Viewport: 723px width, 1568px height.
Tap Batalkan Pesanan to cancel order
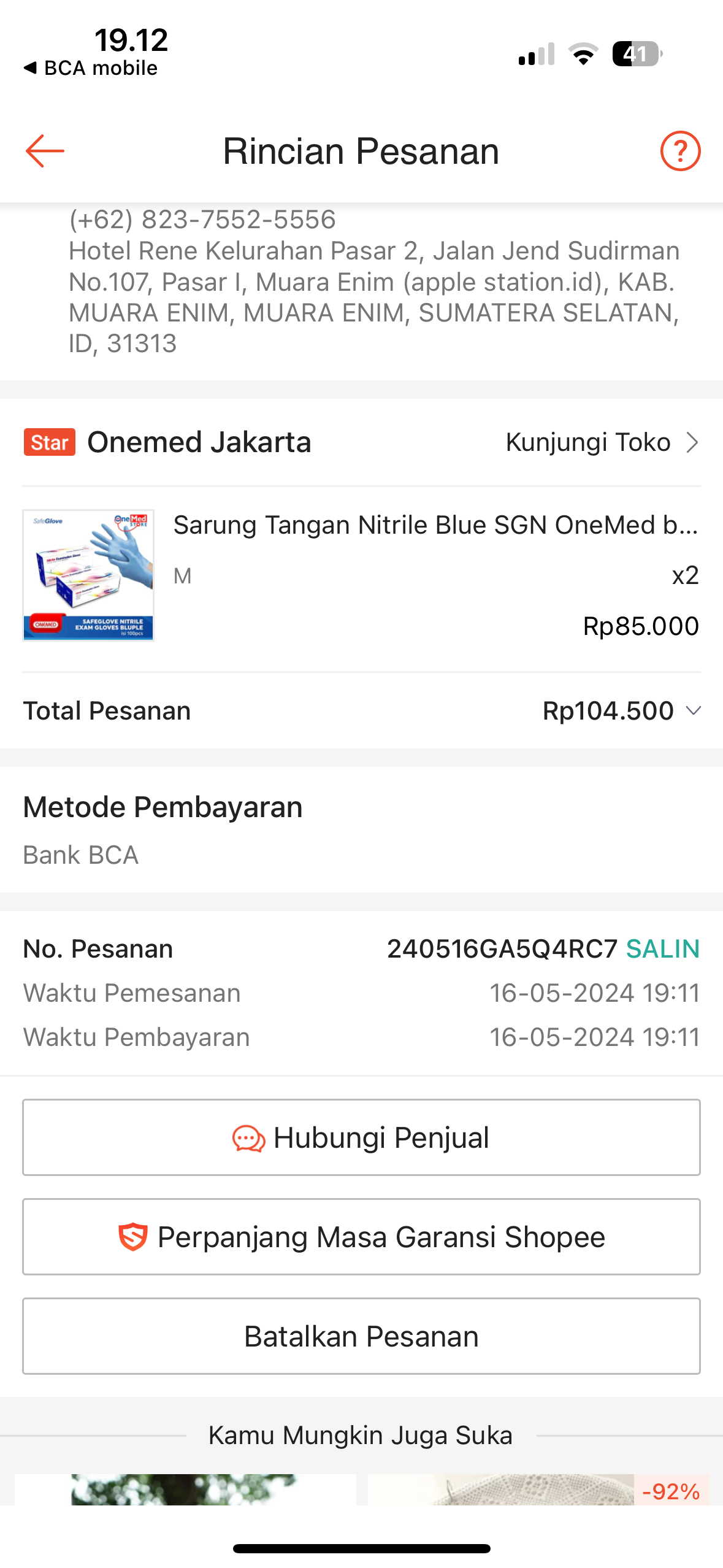click(x=361, y=1336)
